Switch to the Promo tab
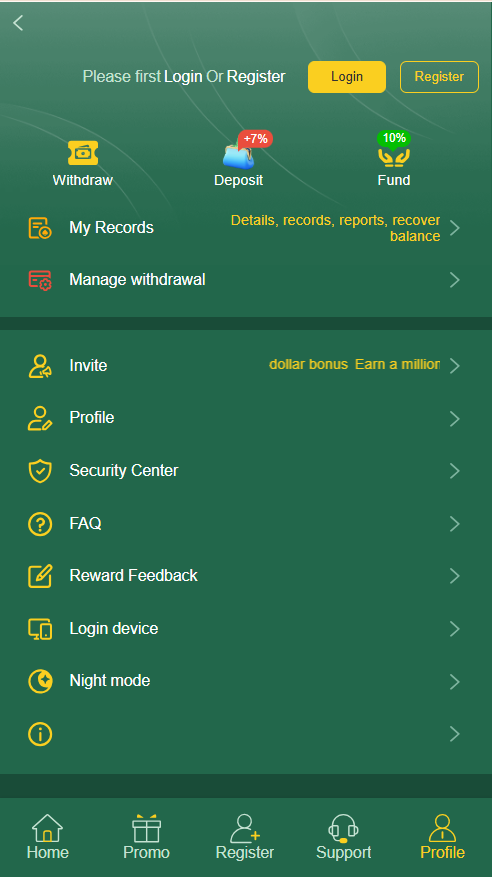The image size is (492, 877). (x=146, y=837)
